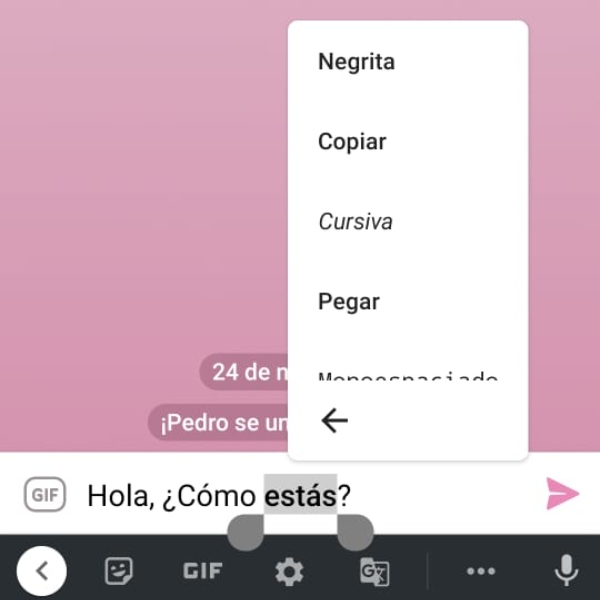Viewport: 600px width, 600px height.
Task: Open the keyboard sticker panel
Action: tap(120, 571)
